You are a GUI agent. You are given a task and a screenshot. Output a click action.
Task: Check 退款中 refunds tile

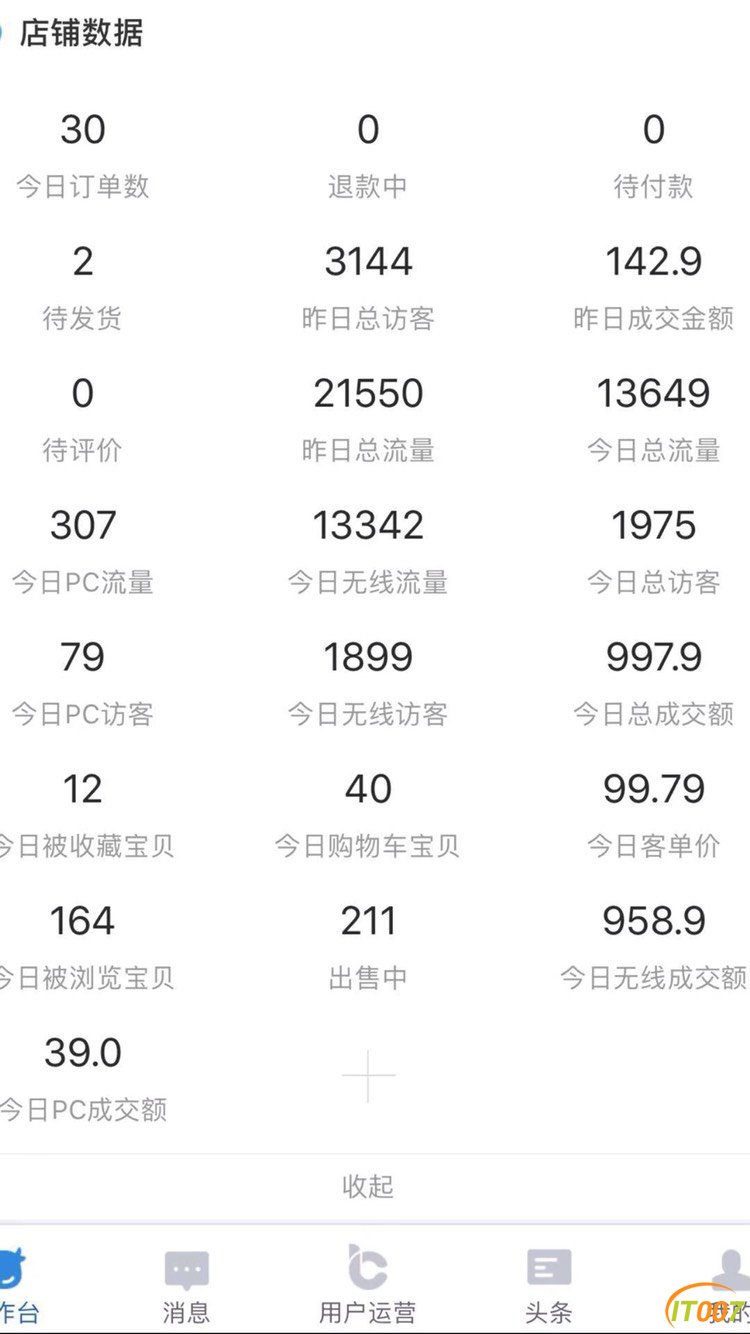368,155
